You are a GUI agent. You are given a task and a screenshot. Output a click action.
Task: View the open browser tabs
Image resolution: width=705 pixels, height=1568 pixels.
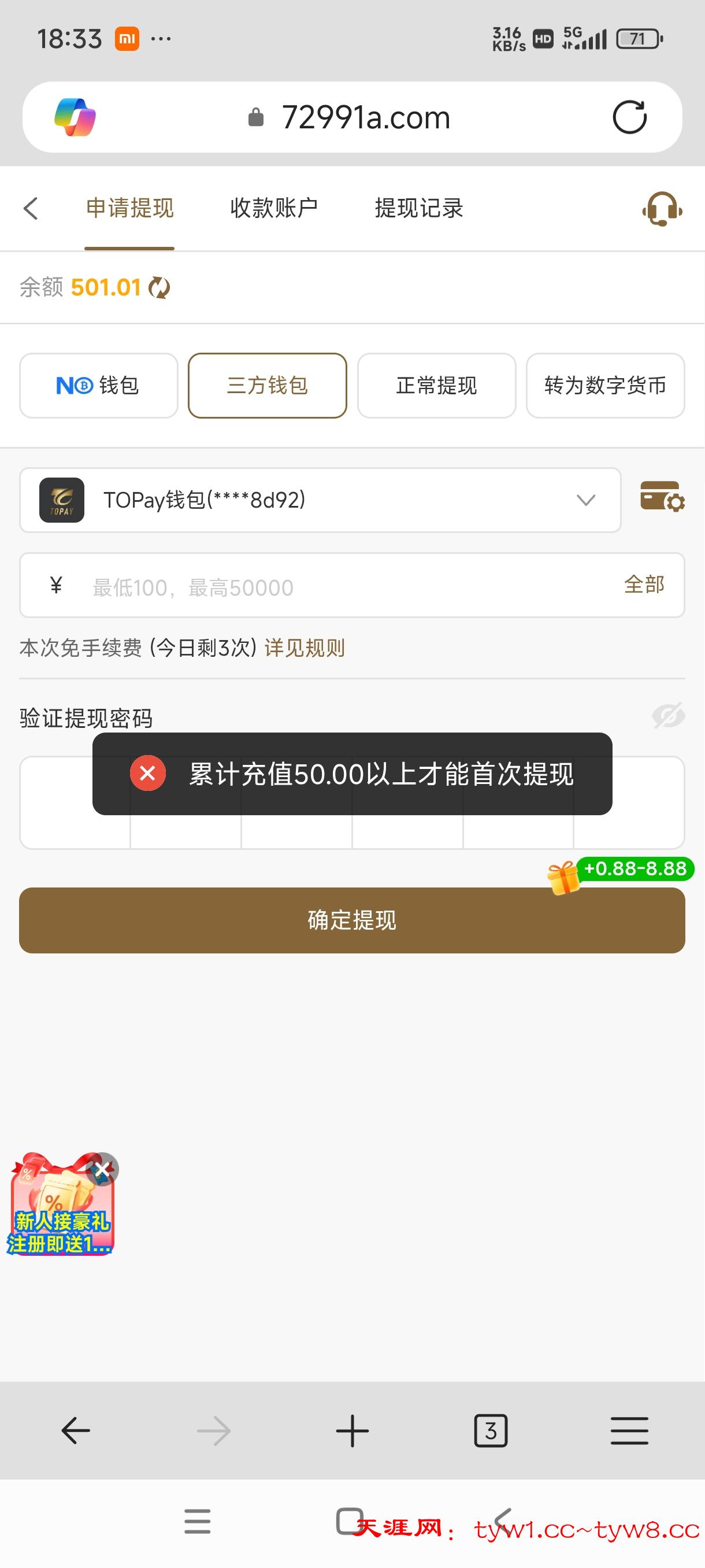490,1430
